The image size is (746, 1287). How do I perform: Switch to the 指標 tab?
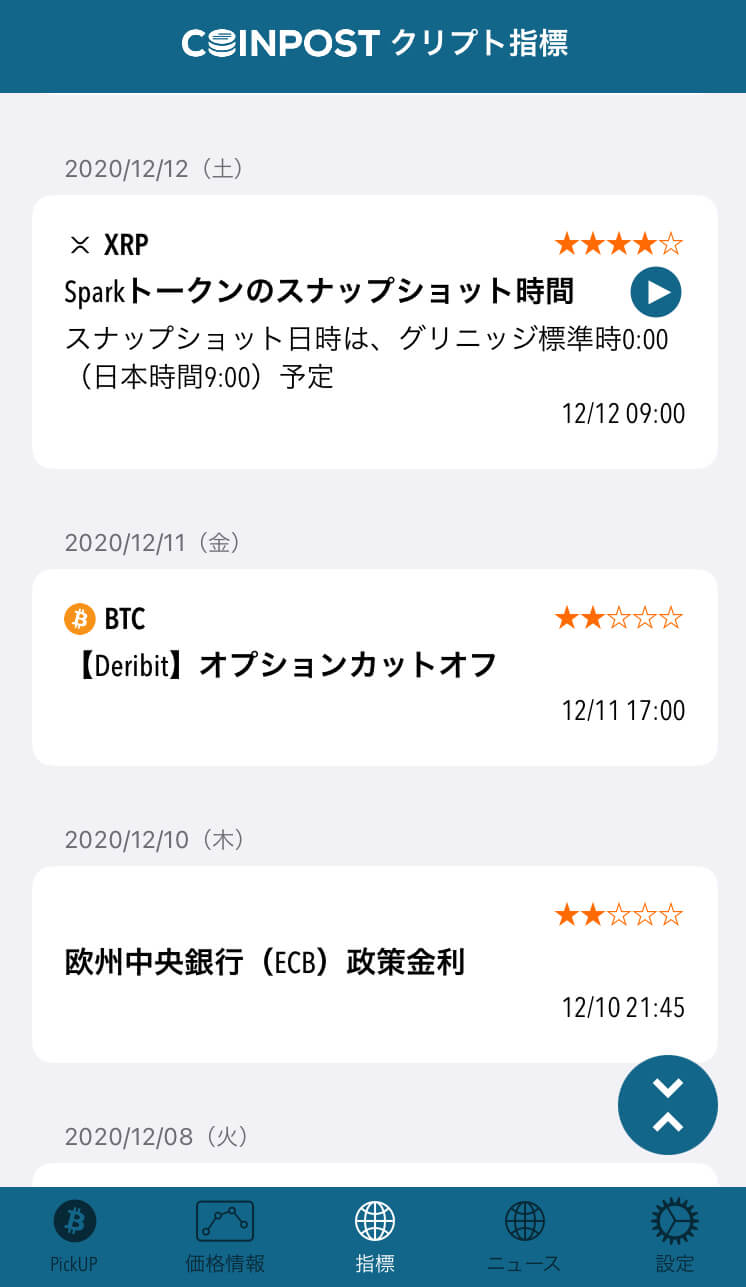click(373, 1237)
